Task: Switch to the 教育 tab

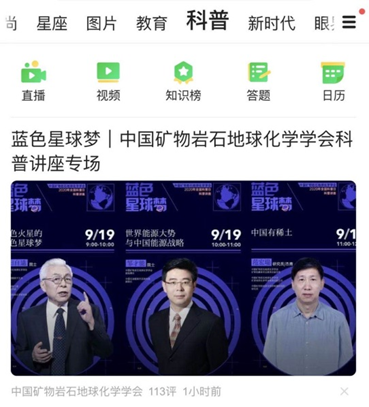Action: (151, 23)
